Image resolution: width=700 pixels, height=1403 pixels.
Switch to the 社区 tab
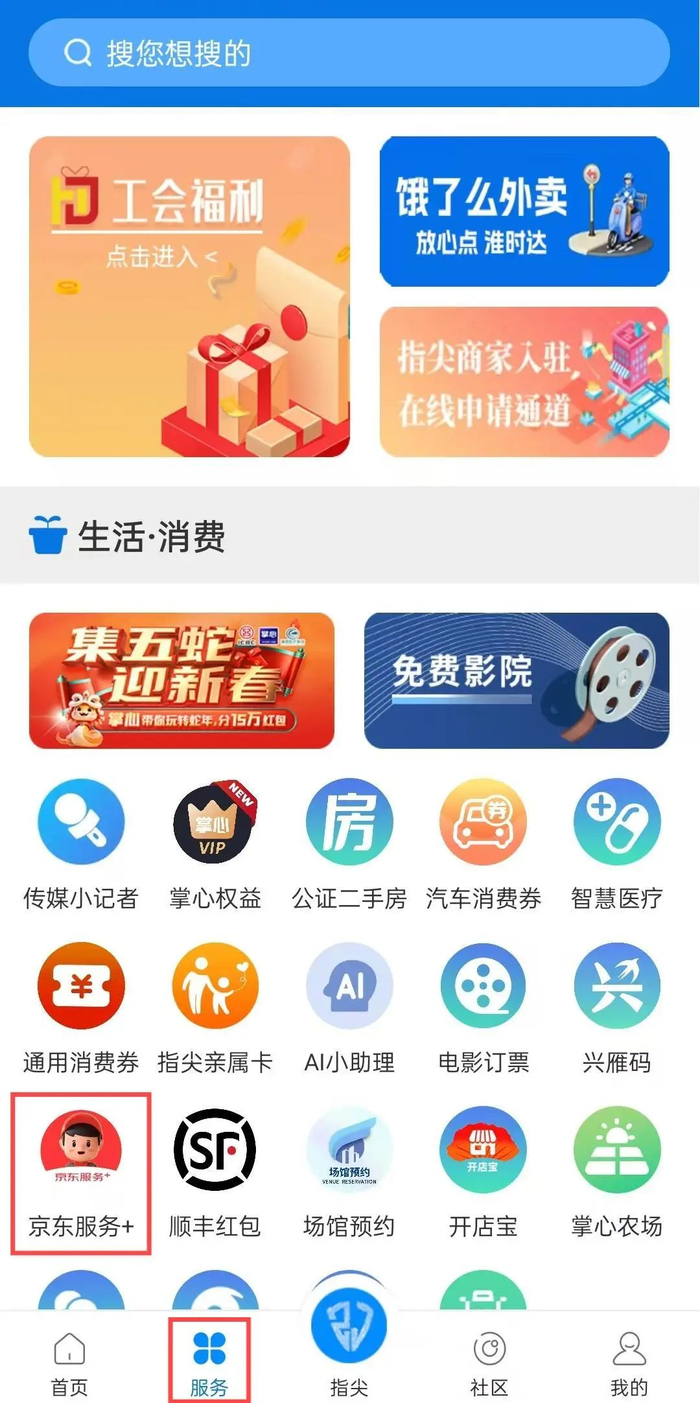tap(489, 1362)
